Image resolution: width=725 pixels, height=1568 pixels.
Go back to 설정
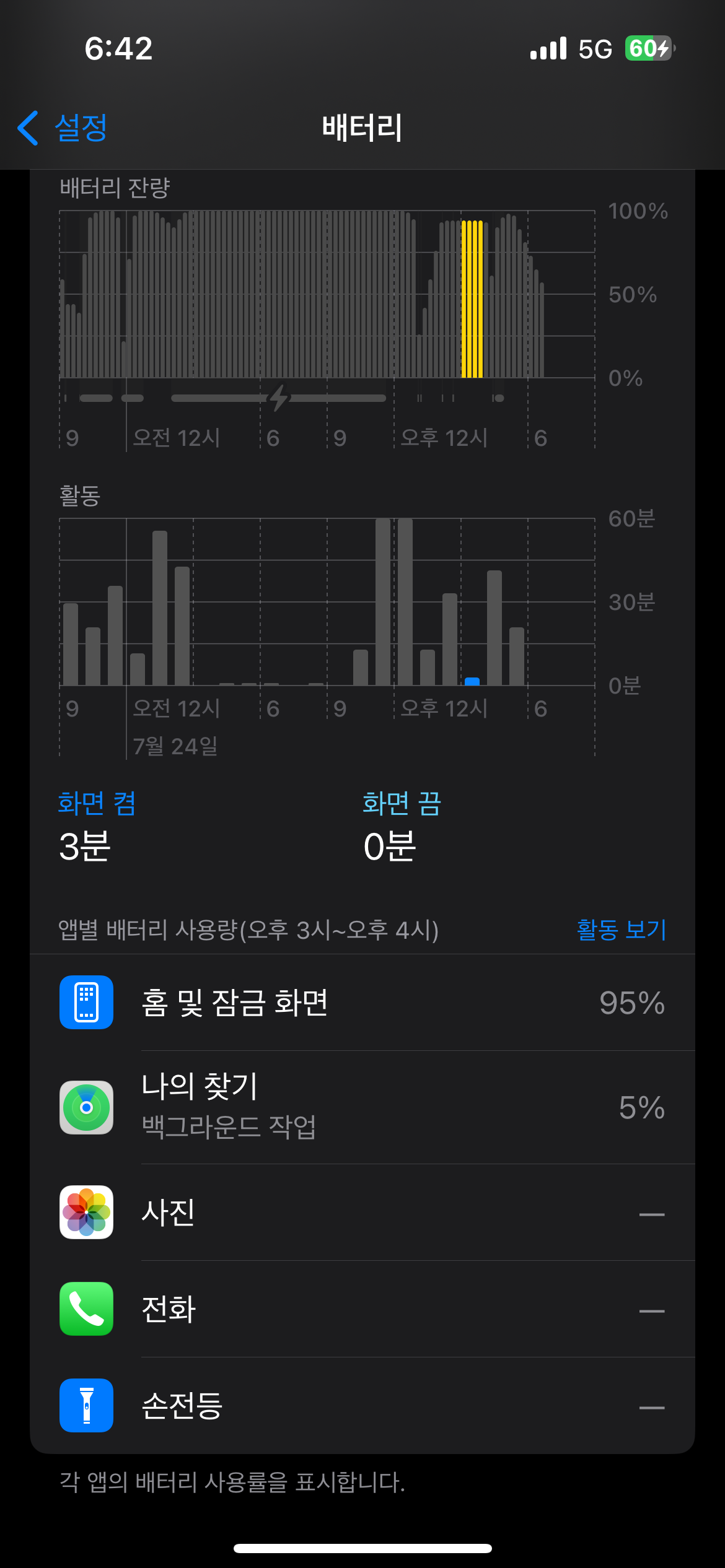click(x=63, y=128)
